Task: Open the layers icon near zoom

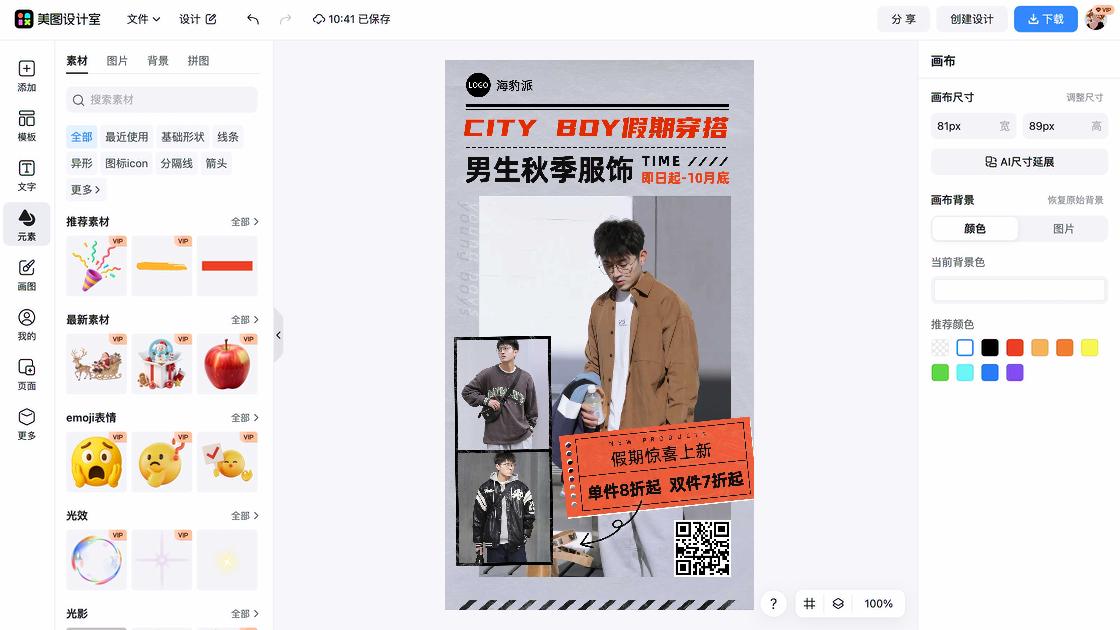Action: 838,604
